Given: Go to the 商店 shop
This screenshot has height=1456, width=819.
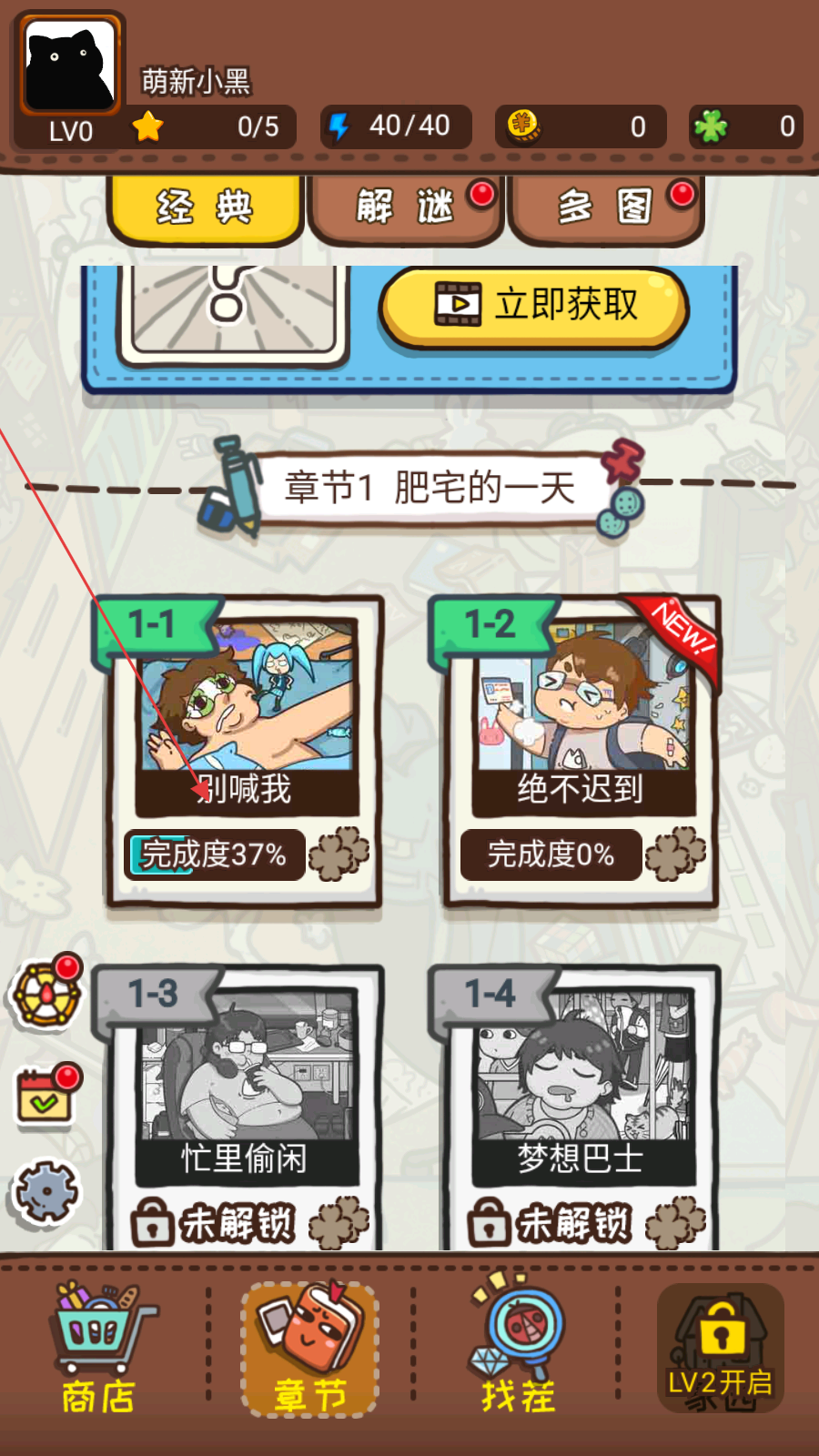Looking at the screenshot, I should click(x=100, y=1349).
